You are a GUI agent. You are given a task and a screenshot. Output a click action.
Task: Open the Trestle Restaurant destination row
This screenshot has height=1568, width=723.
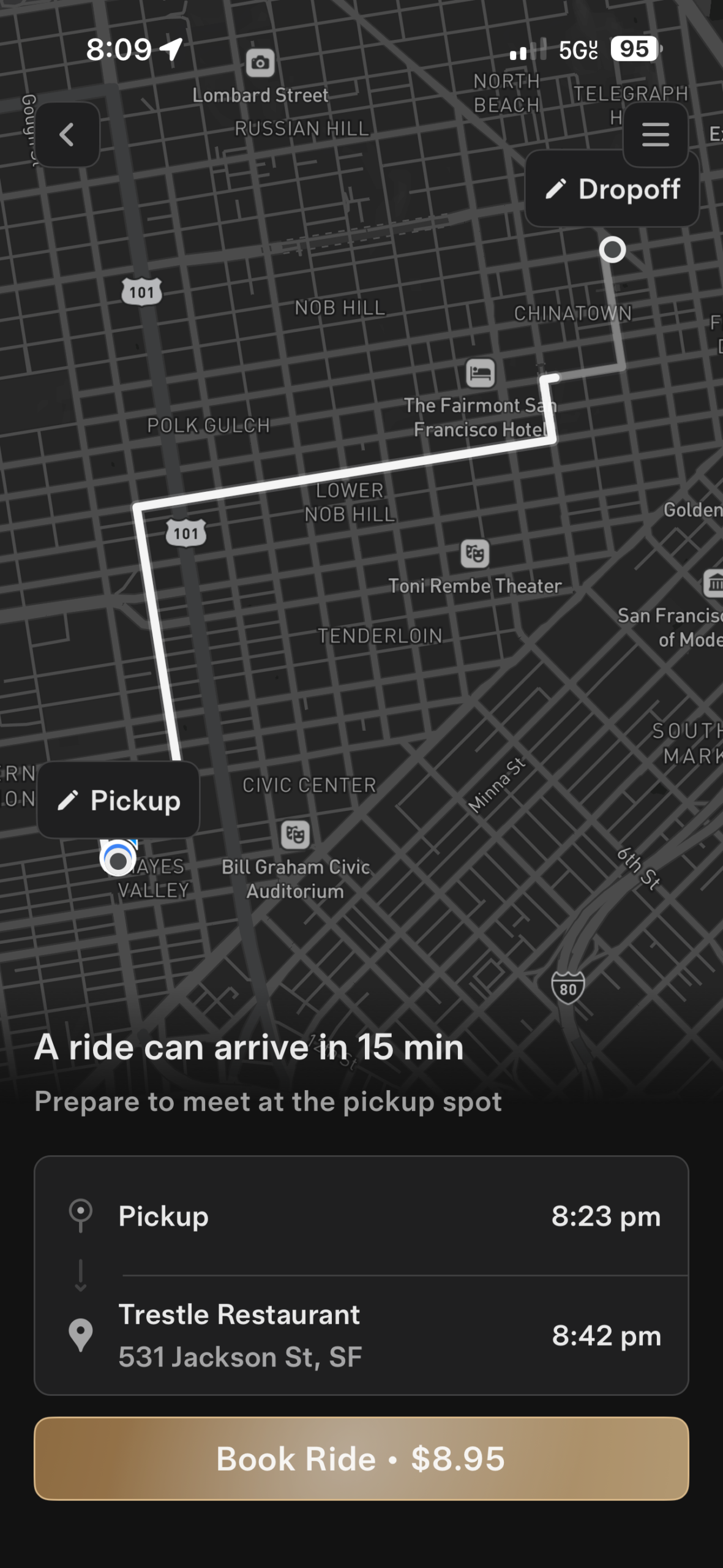[x=361, y=1336]
